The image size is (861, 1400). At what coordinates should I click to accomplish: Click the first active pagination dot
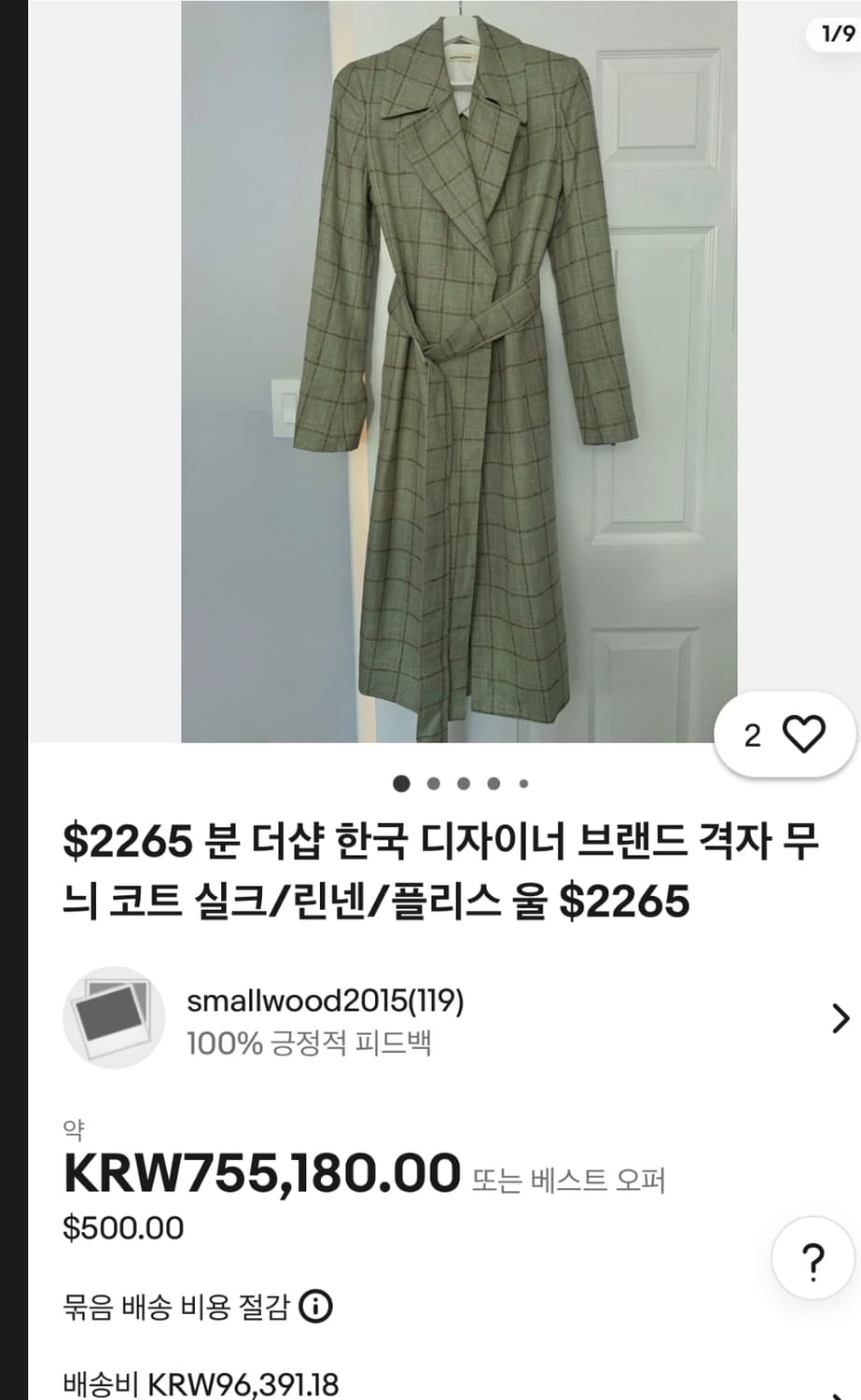tap(401, 786)
